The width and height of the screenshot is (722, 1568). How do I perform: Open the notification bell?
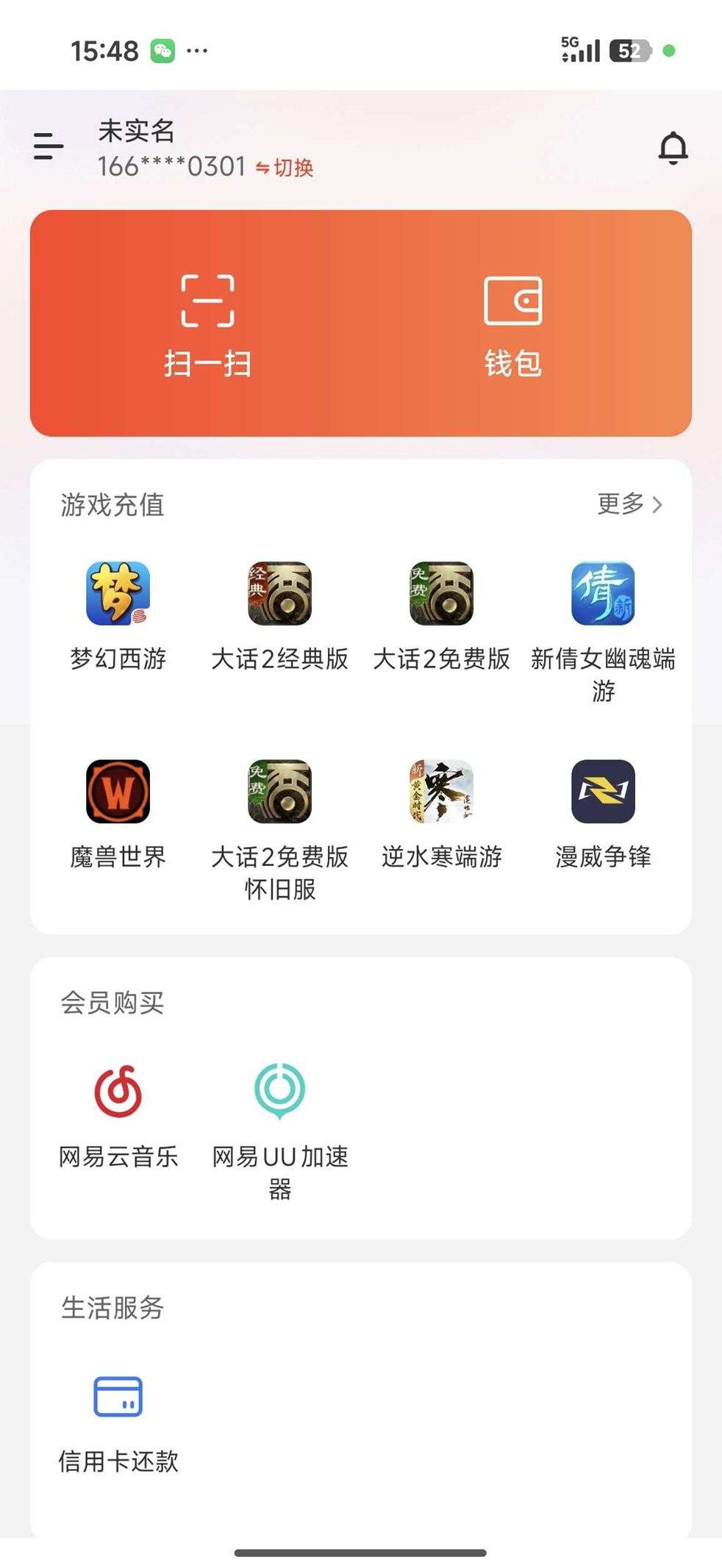coord(673,147)
